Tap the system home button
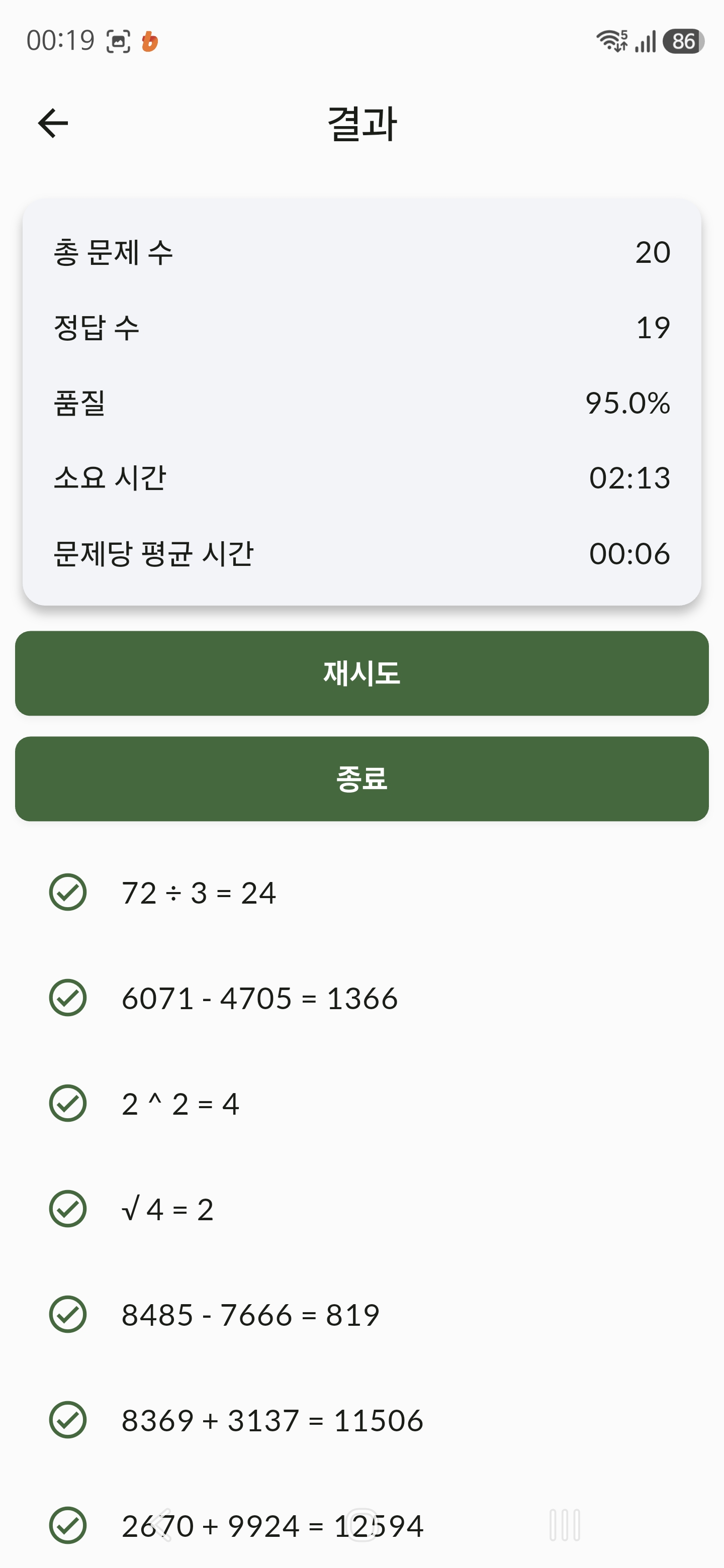724x1568 pixels. 363,1525
